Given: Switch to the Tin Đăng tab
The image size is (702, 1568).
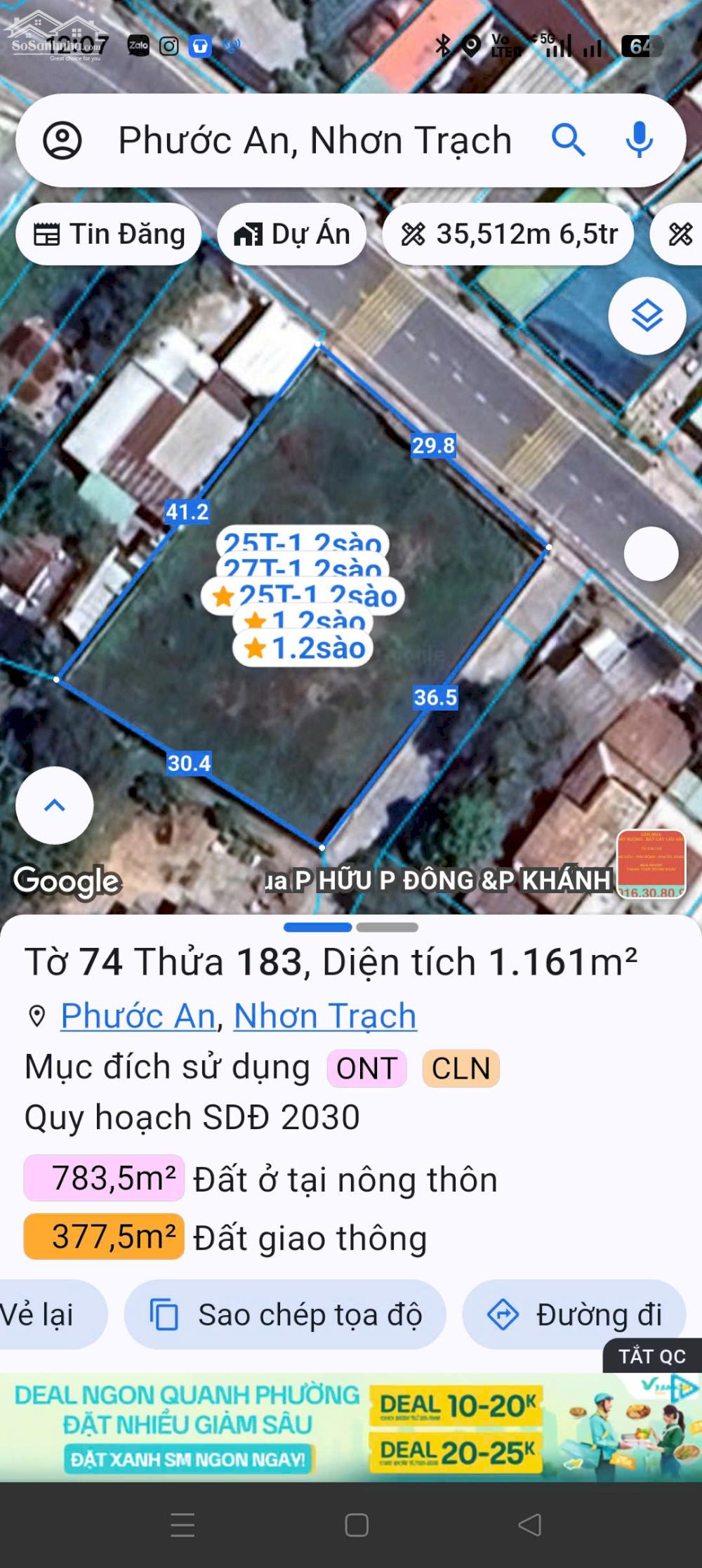Looking at the screenshot, I should coord(109,235).
